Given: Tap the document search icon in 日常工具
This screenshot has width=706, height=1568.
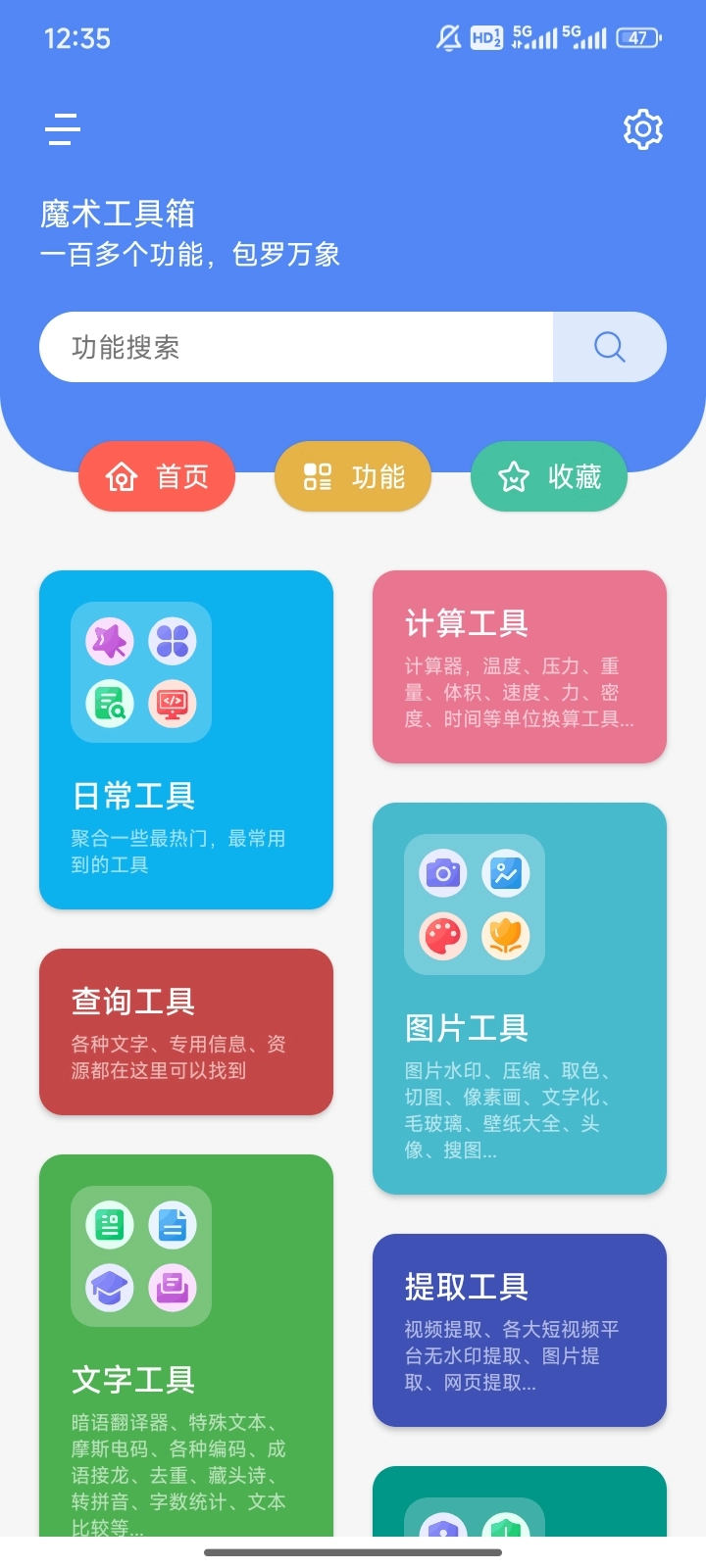Looking at the screenshot, I should 109,704.
